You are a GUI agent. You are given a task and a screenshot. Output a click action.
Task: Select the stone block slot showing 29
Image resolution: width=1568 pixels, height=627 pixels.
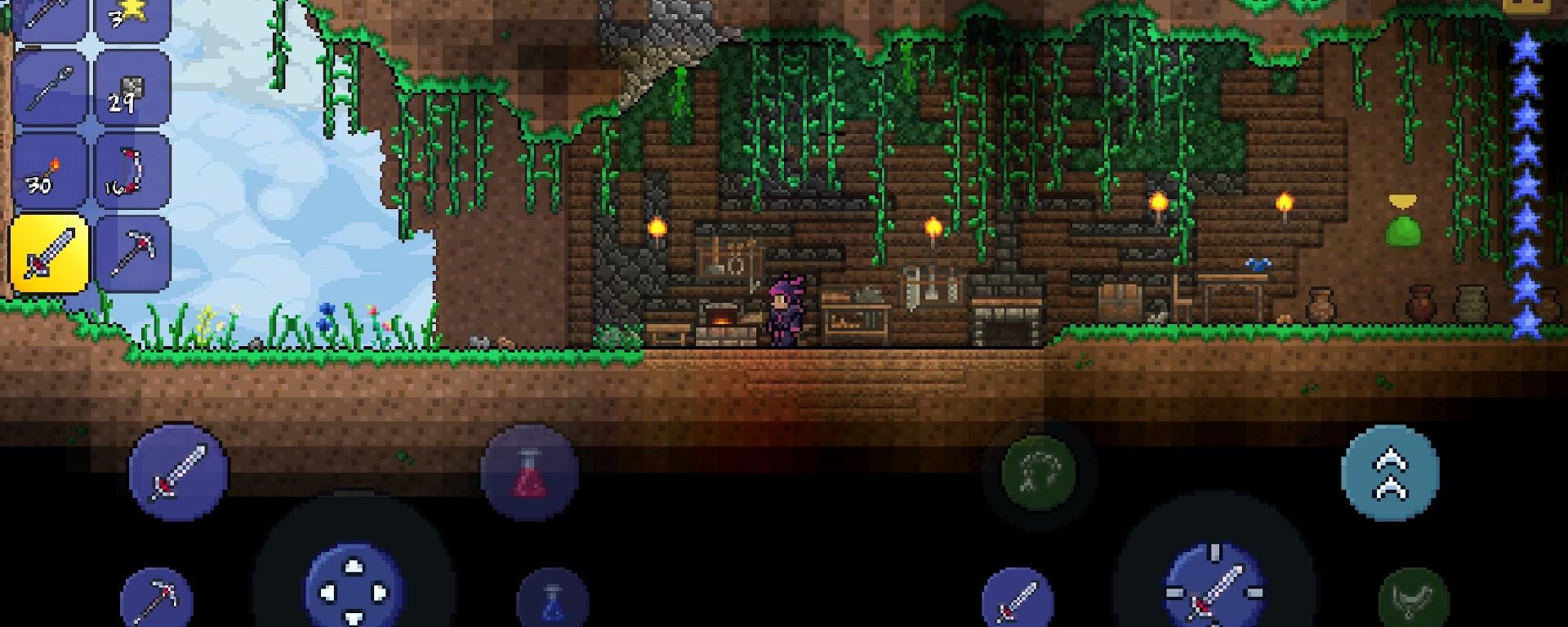pos(133,88)
